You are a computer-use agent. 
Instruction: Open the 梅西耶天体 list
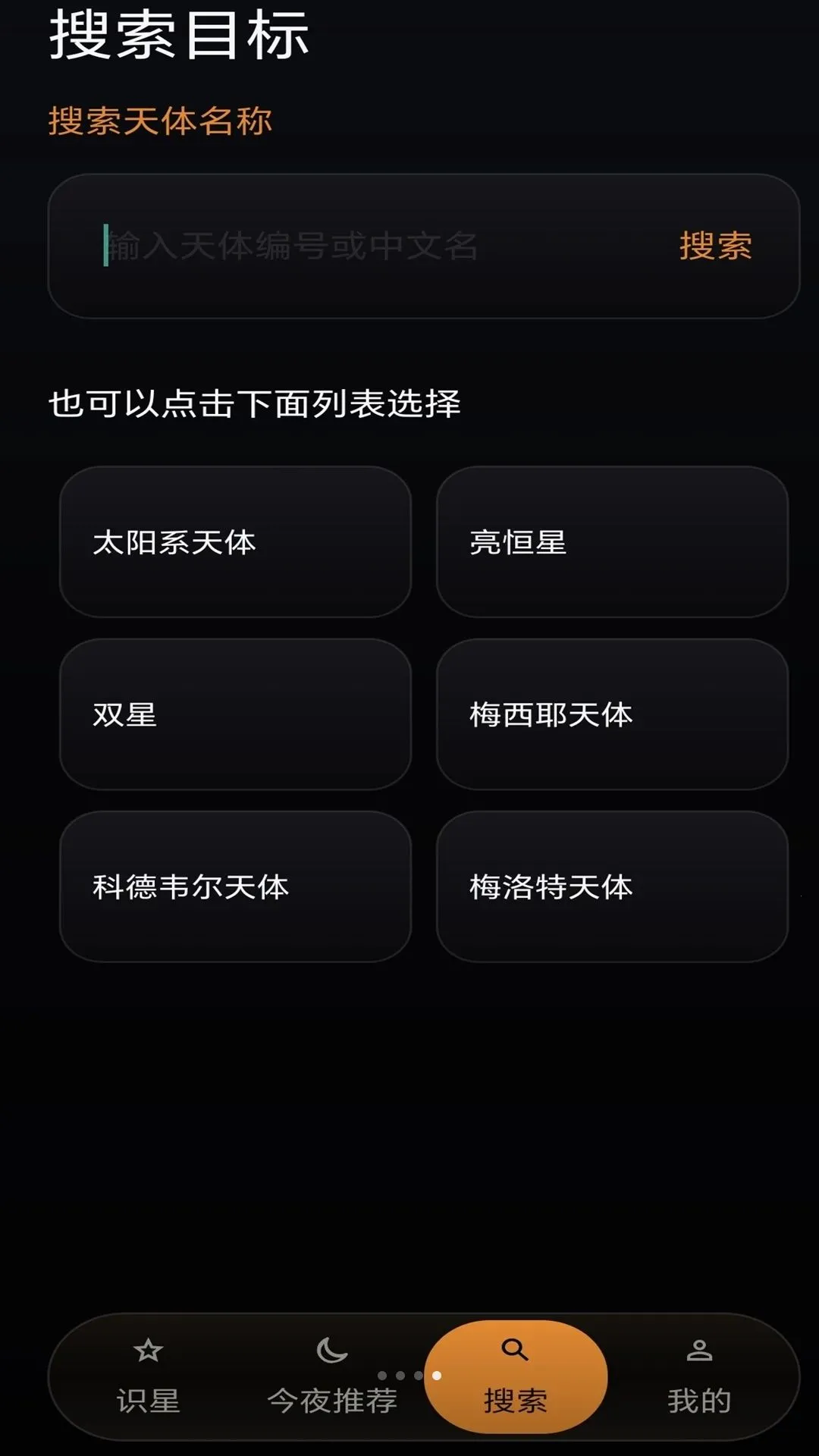point(612,714)
